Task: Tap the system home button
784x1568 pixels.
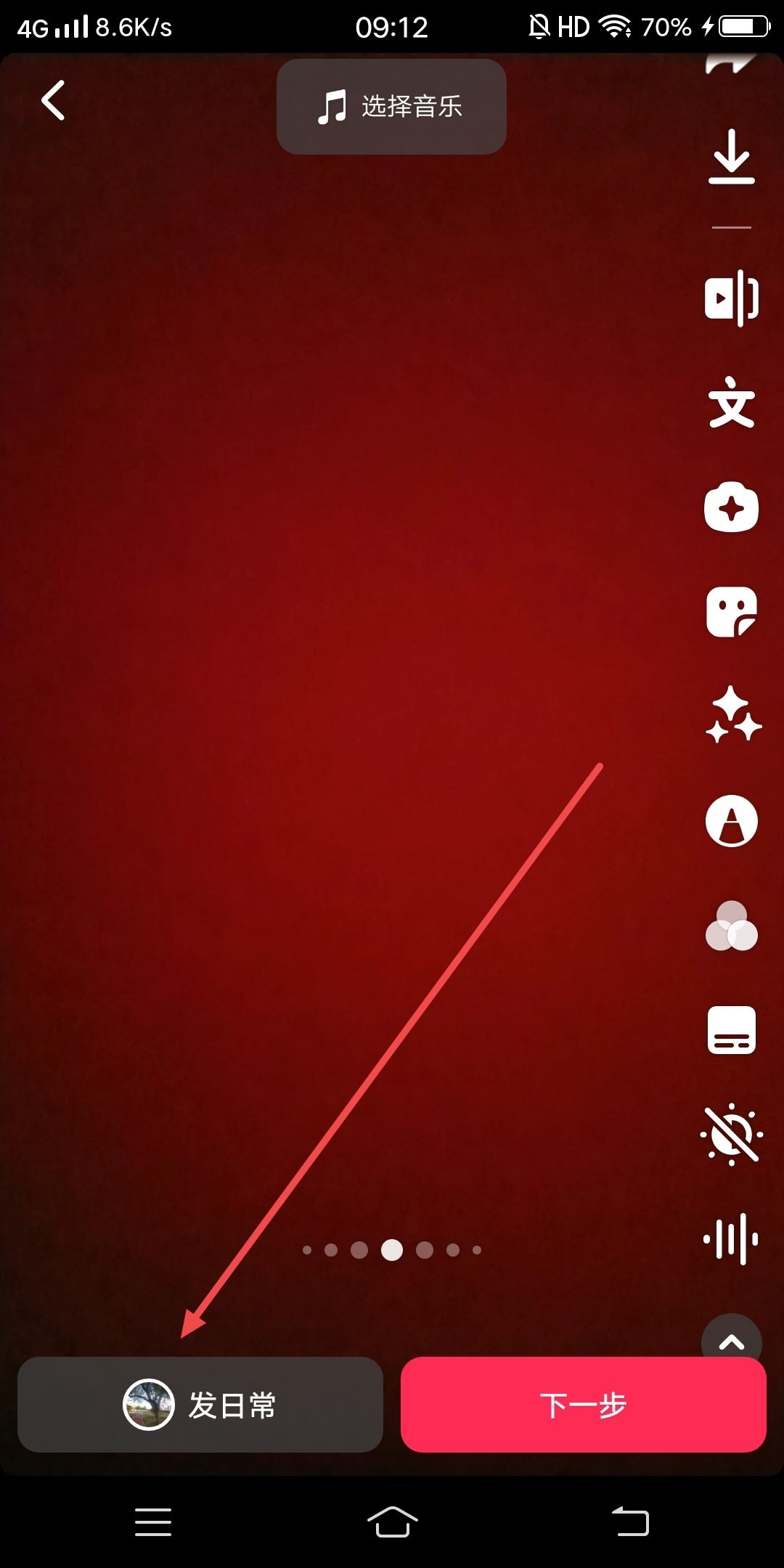Action: pos(392,1521)
